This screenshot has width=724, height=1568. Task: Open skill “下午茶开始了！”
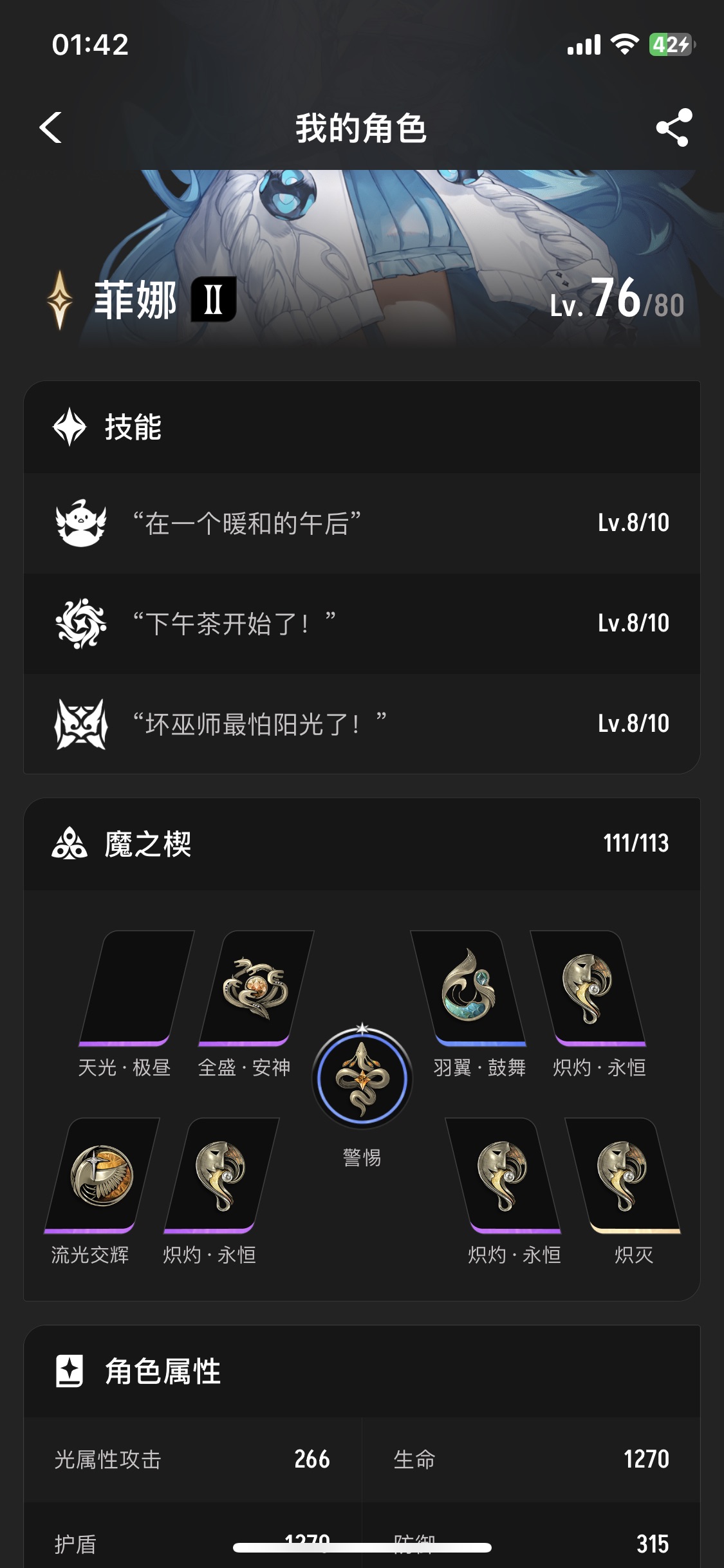[362, 624]
